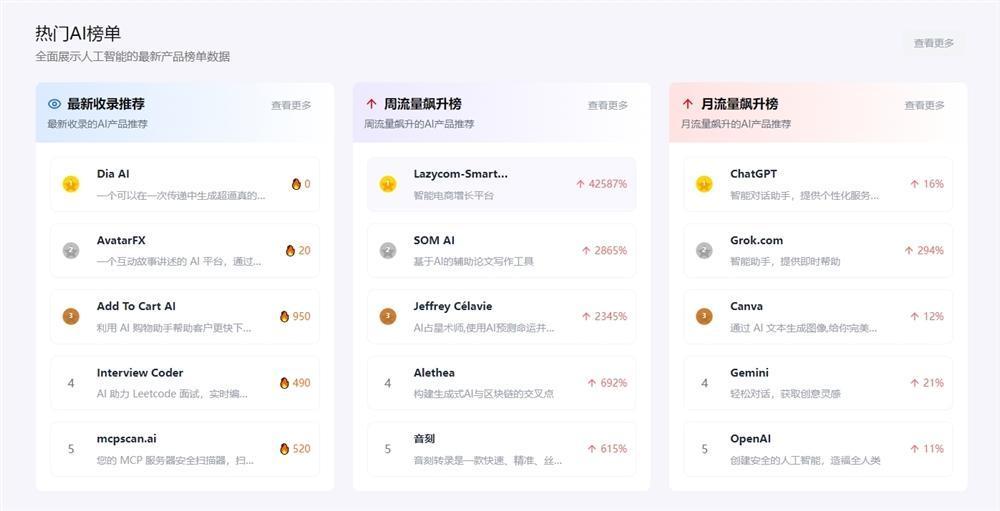Viewport: 1000px width, 511px height.
Task: Open the ChatGPT entry
Action: [x=817, y=184]
